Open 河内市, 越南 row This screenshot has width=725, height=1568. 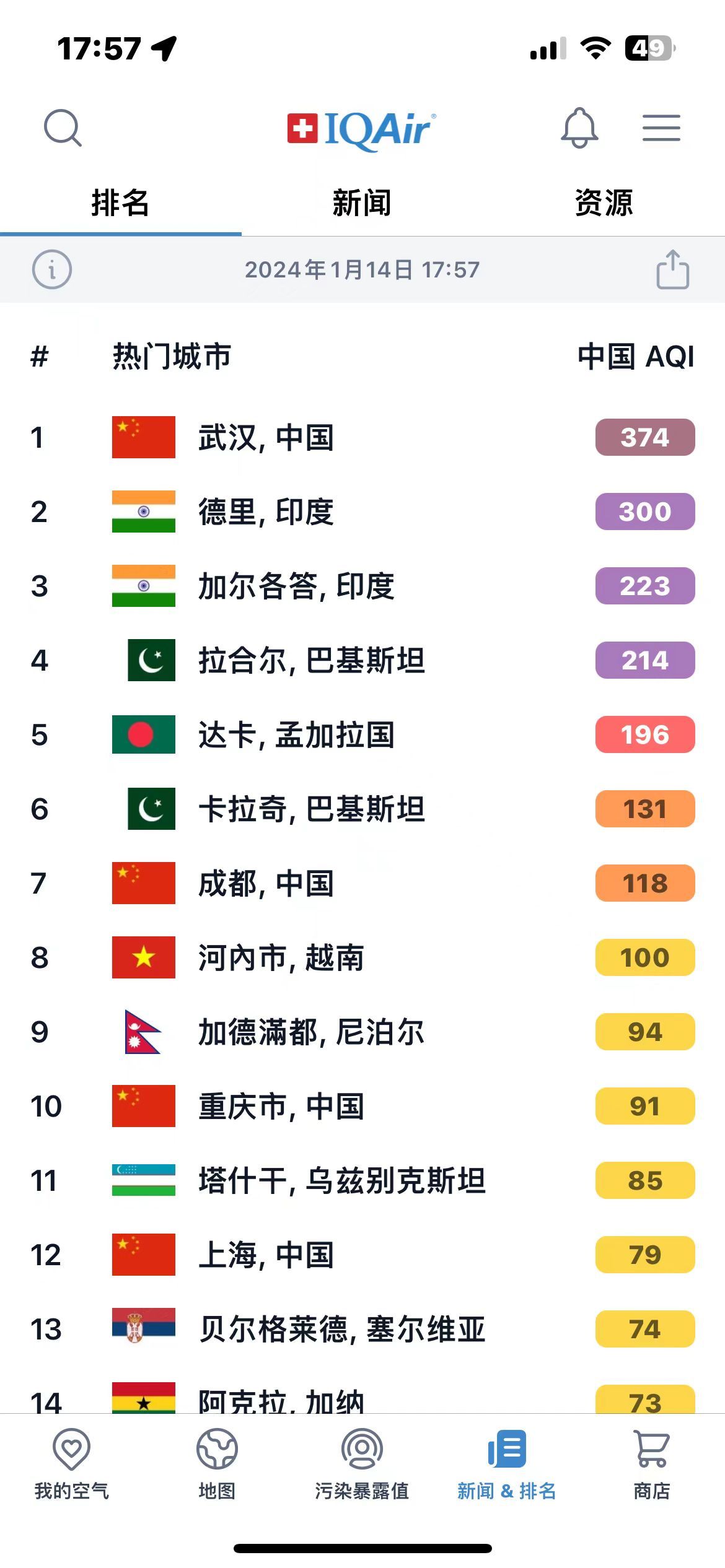362,957
